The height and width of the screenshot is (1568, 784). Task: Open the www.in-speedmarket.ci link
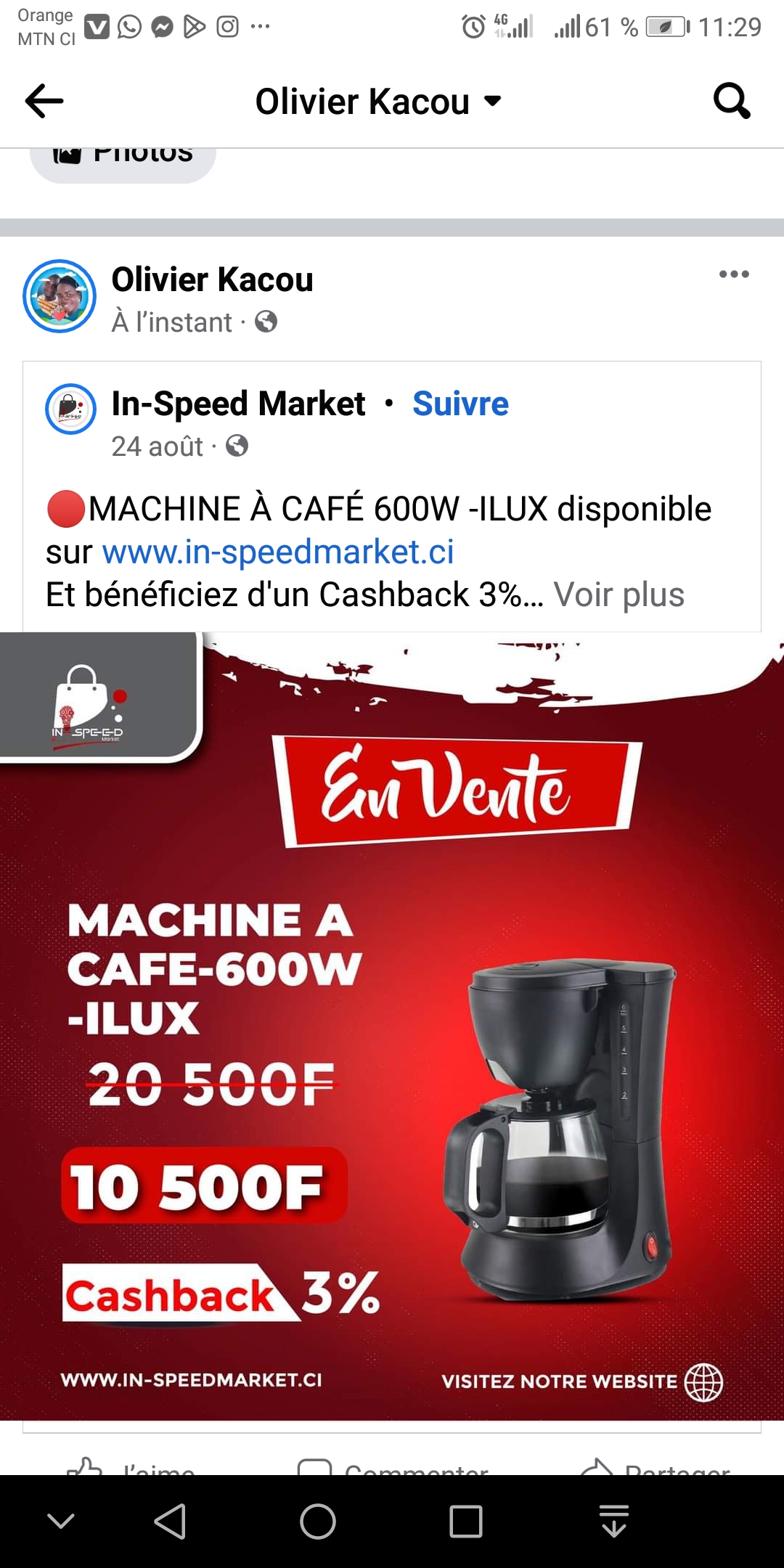point(278,552)
